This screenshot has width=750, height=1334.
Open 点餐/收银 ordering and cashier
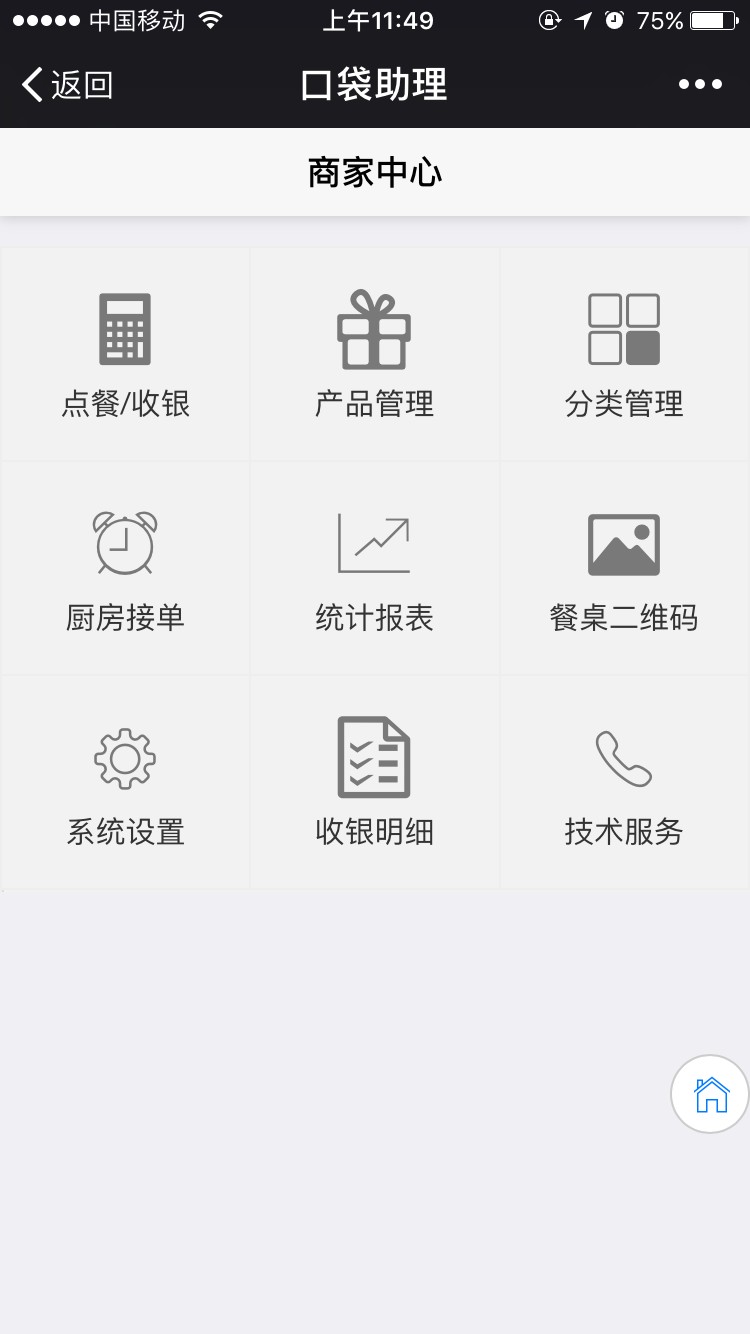[125, 355]
